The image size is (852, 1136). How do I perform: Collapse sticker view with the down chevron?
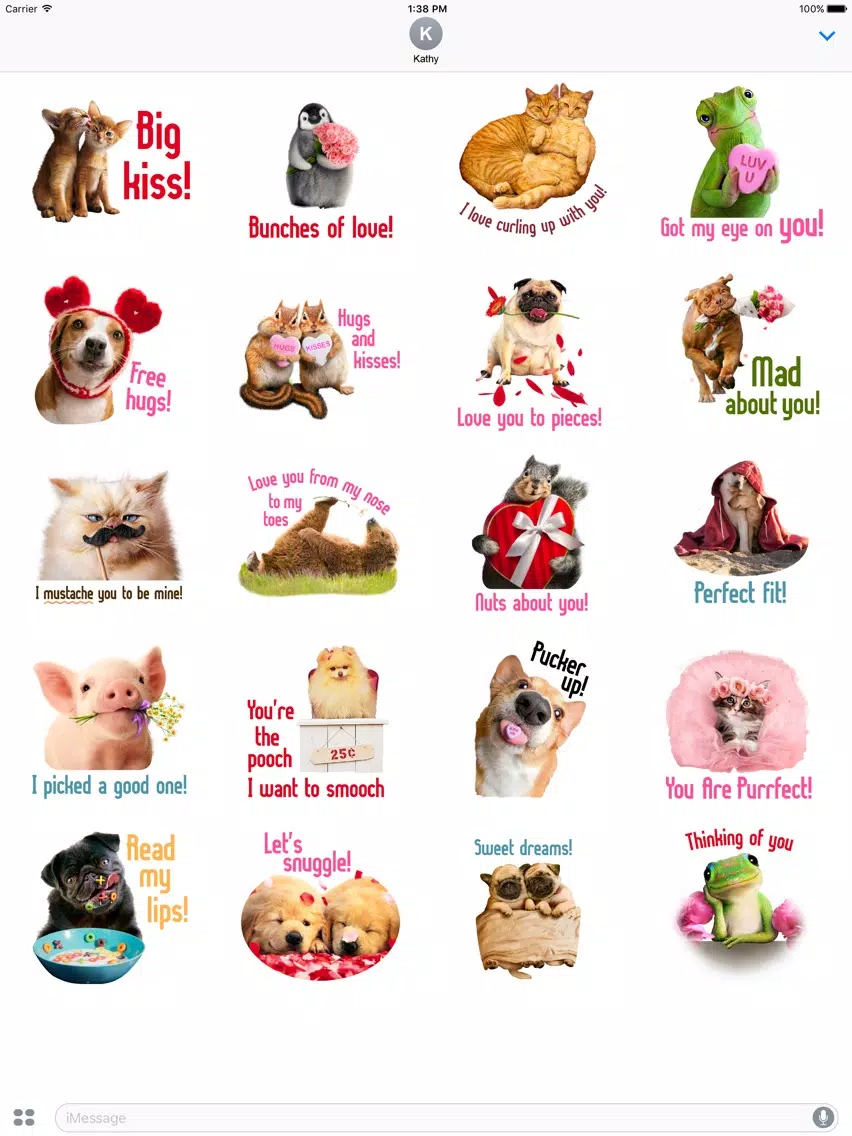click(x=826, y=36)
